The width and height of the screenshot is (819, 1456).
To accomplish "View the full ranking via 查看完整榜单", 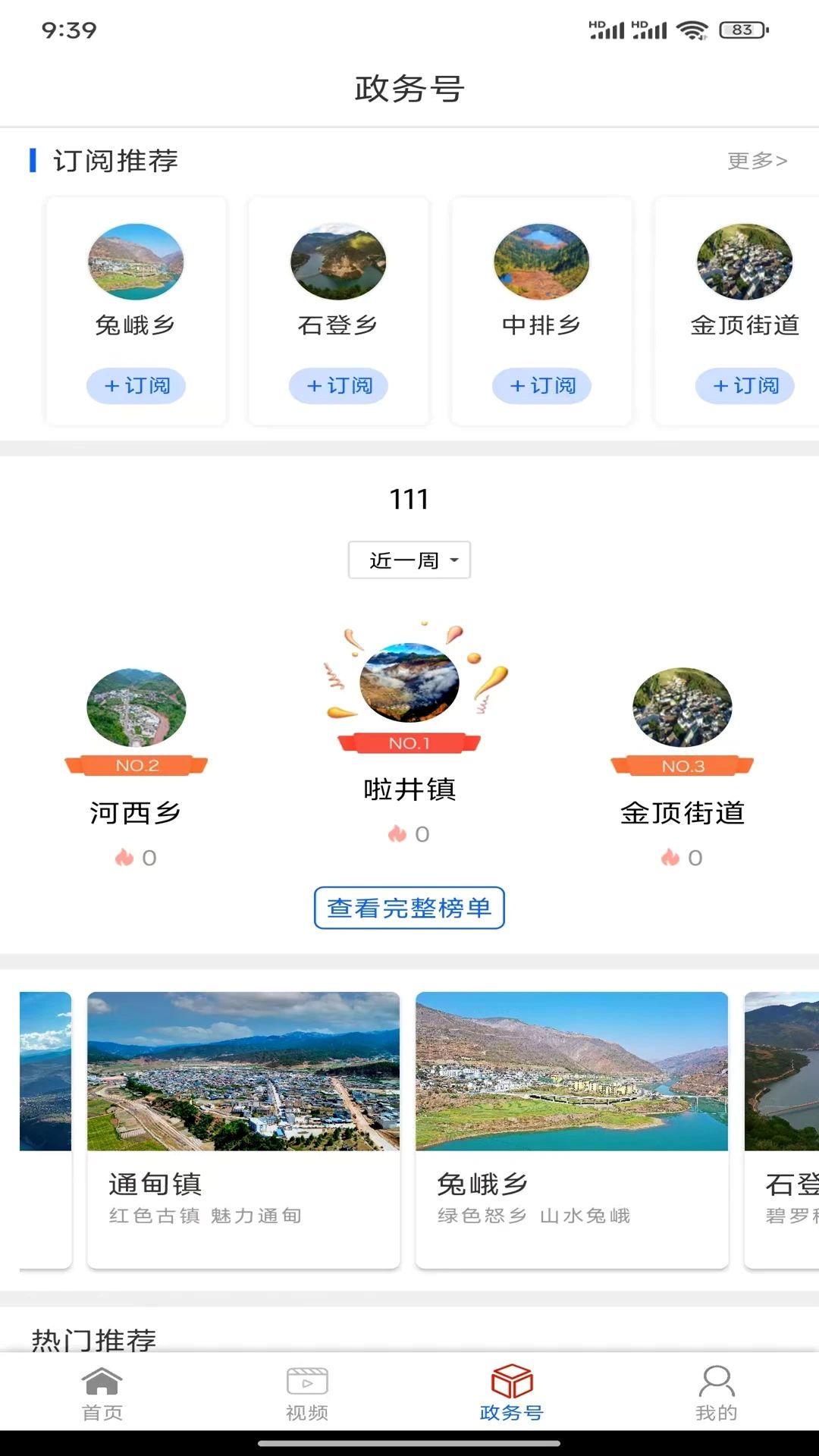I will pyautogui.click(x=409, y=908).
